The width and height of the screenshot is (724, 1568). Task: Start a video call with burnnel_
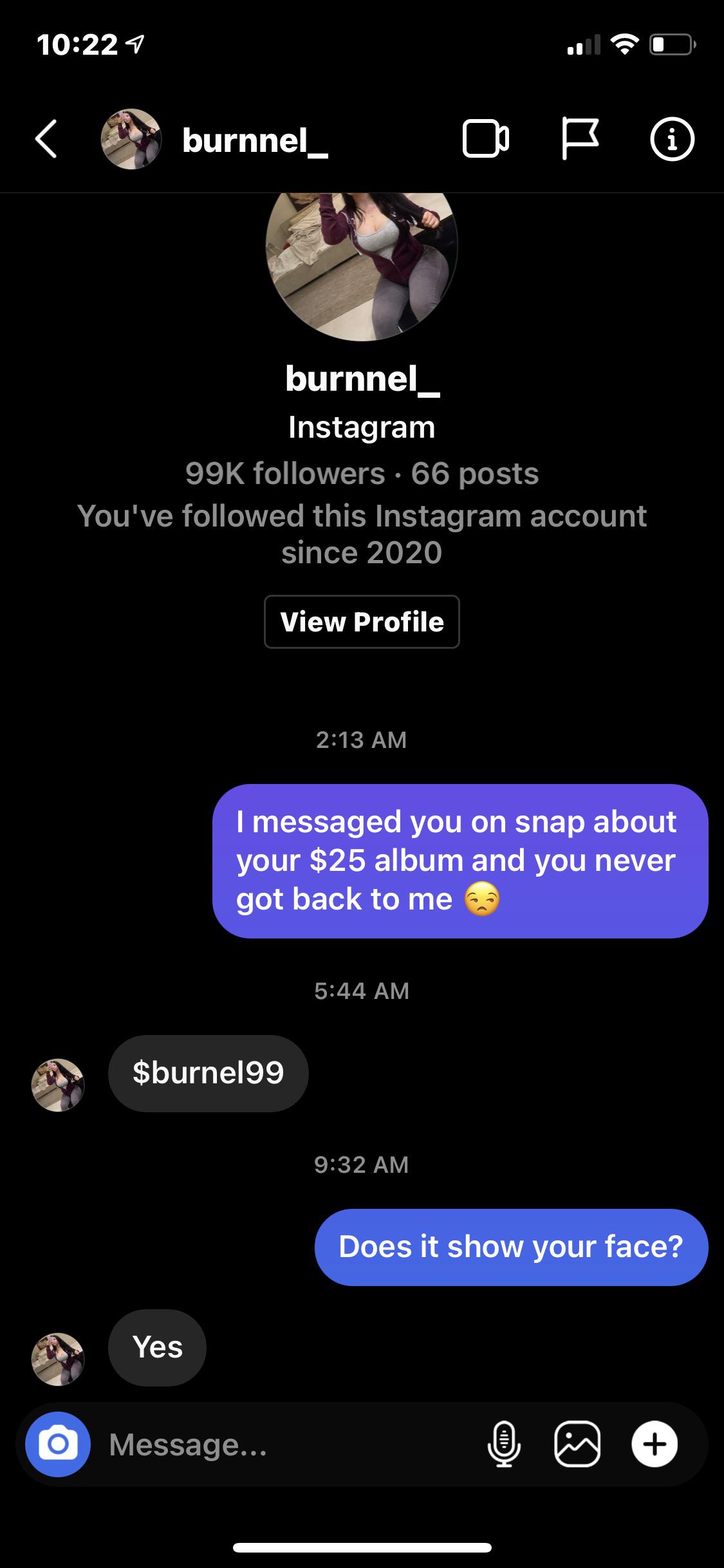point(486,140)
